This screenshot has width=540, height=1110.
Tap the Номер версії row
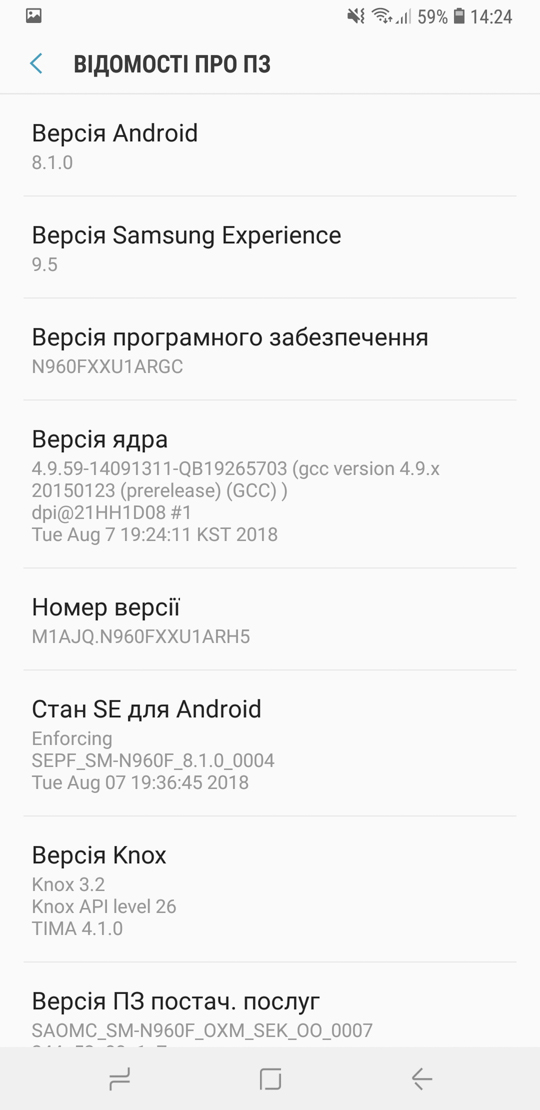270,619
